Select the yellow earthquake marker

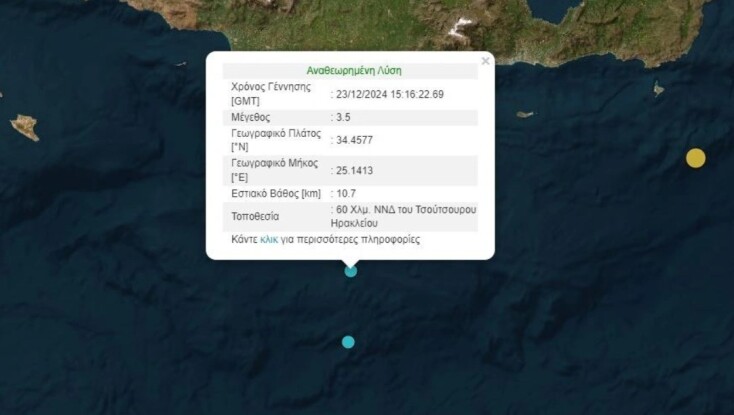[x=695, y=158]
